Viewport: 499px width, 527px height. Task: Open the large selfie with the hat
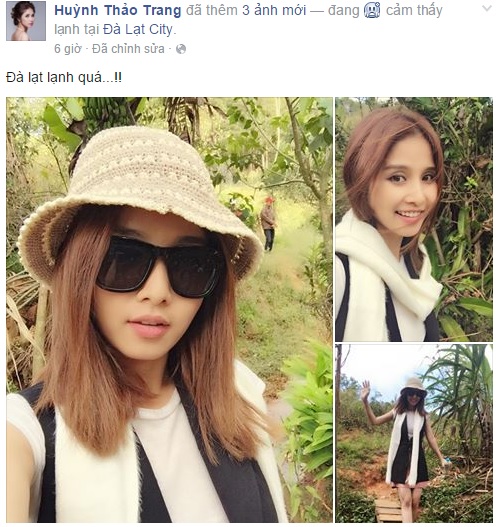pos(169,310)
